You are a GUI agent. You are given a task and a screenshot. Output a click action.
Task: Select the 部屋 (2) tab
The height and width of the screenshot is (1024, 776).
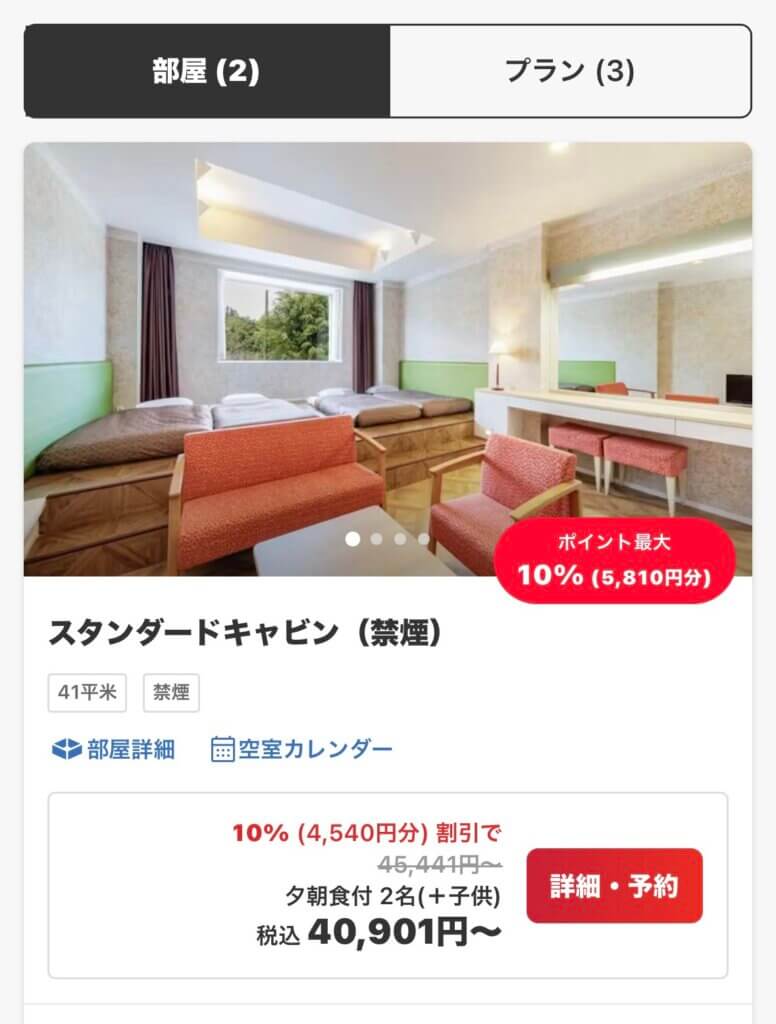207,72
